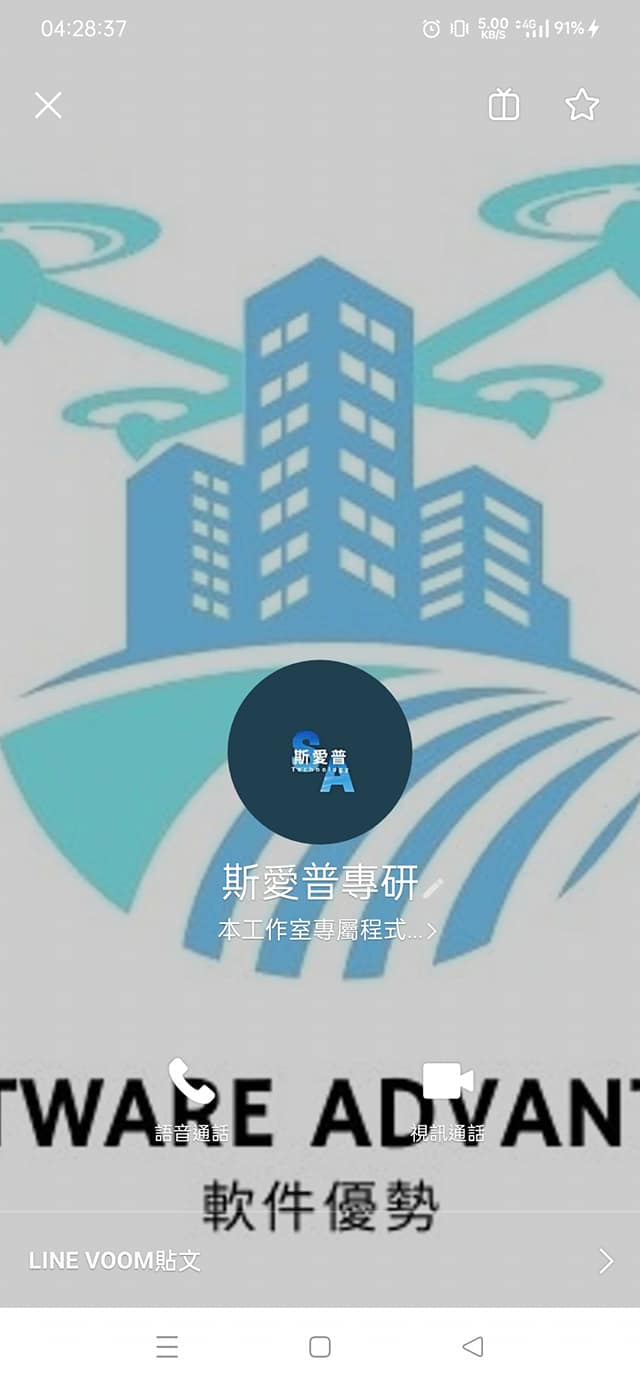View the 斯愛普 profile picture

tap(320, 752)
